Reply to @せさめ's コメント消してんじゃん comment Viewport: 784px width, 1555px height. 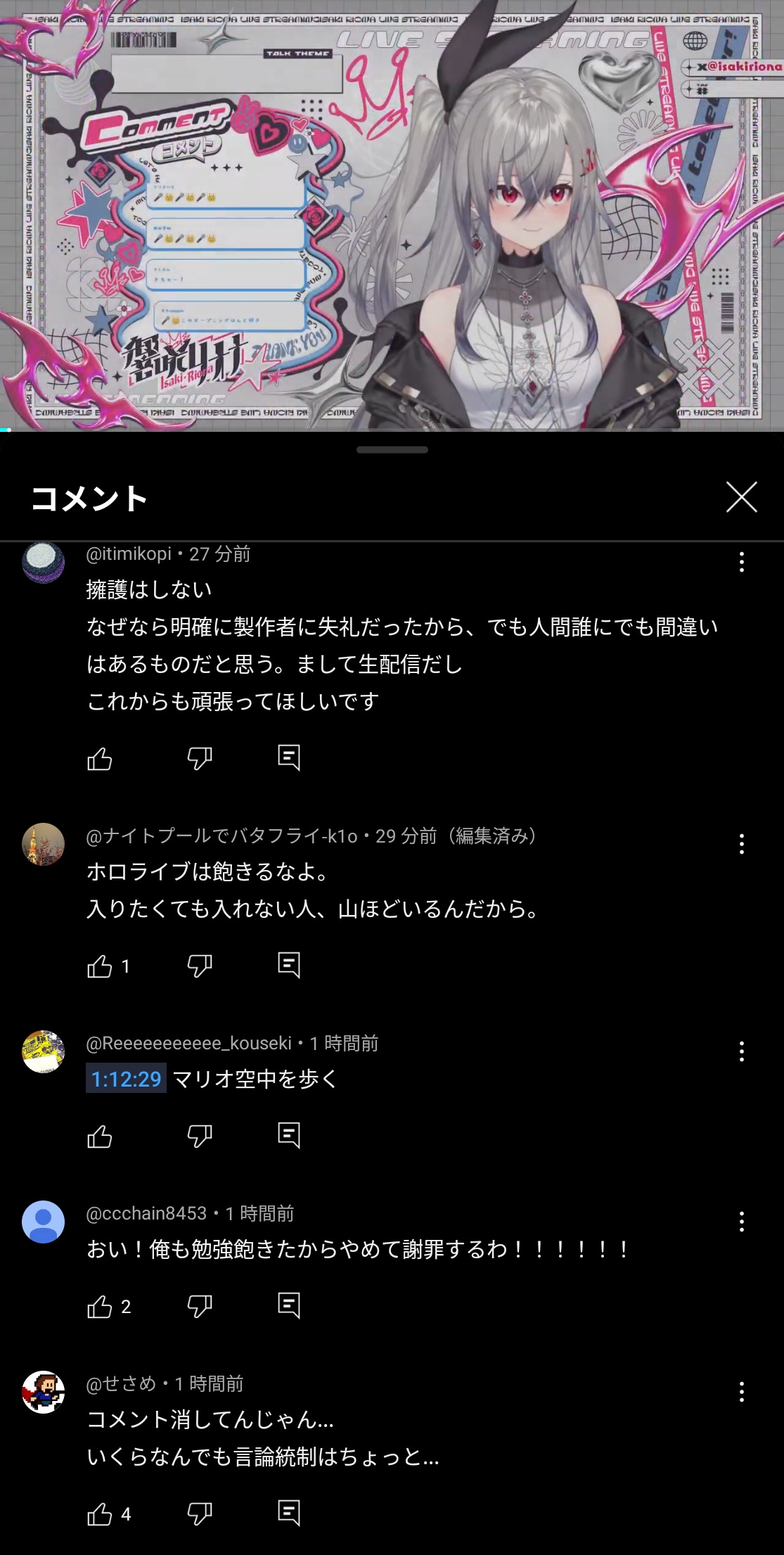(x=289, y=1513)
